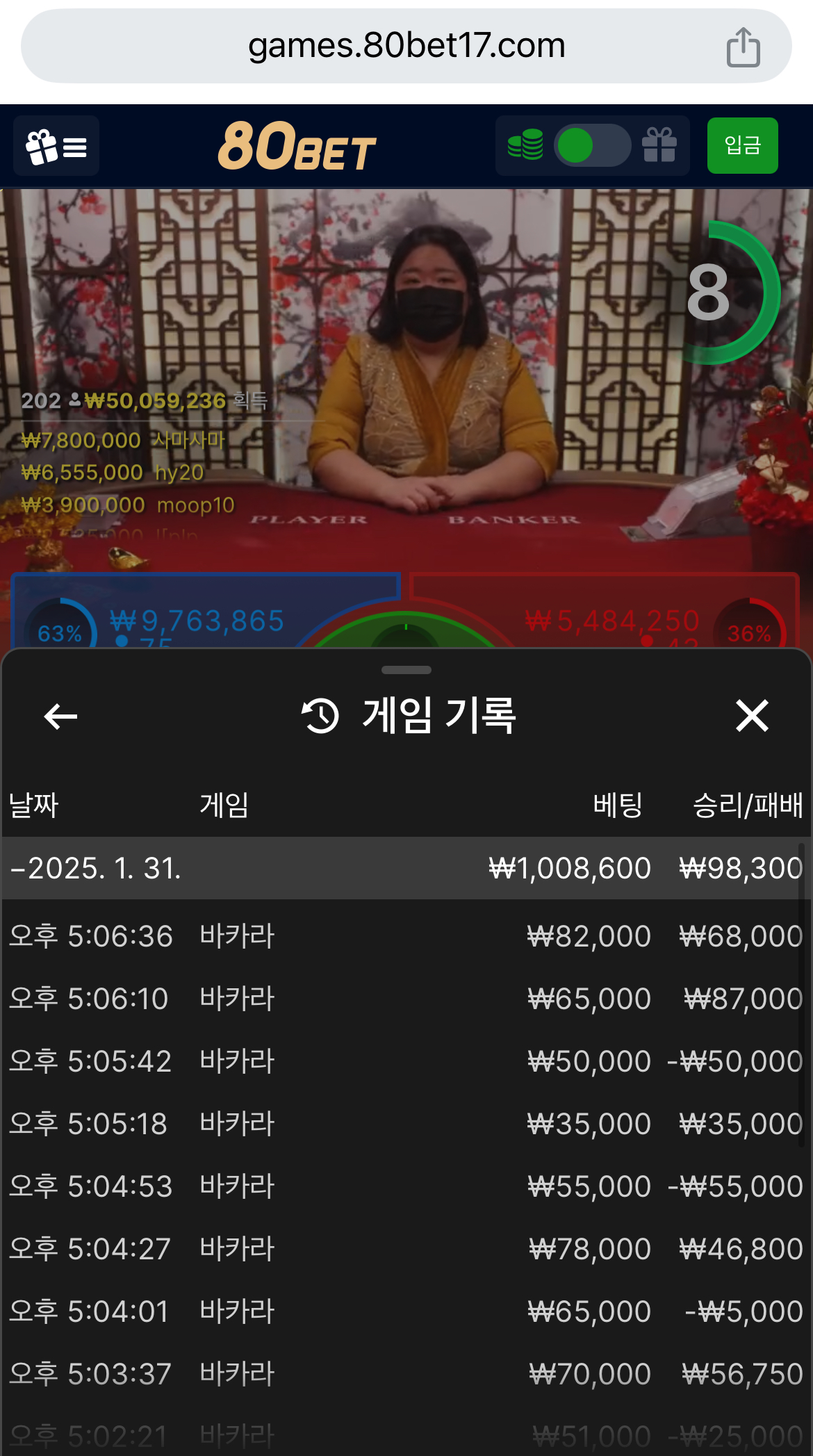Image resolution: width=813 pixels, height=1456 pixels.
Task: Open the 오후 5:04:53 바카라 record
Action: pos(406,1186)
